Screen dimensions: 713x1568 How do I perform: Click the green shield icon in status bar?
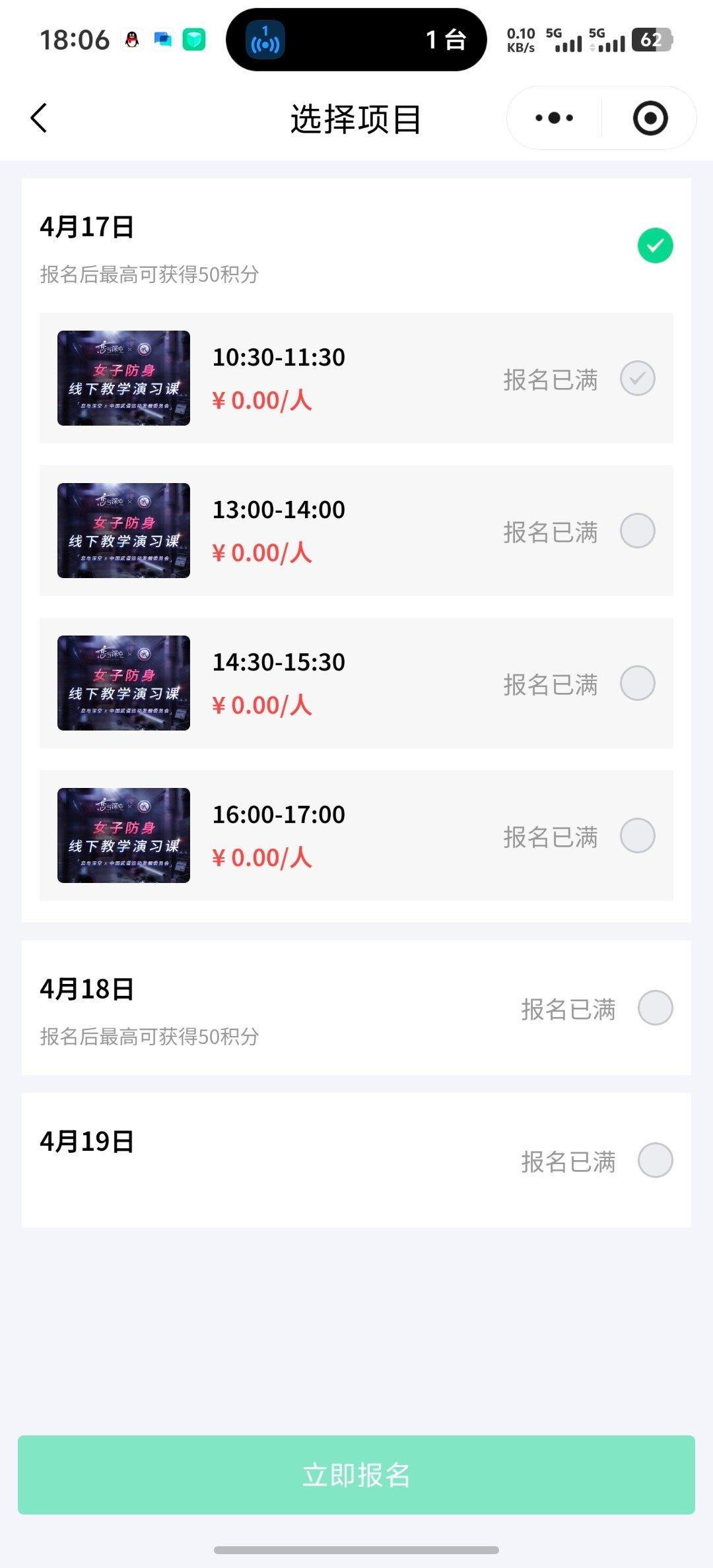point(193,40)
